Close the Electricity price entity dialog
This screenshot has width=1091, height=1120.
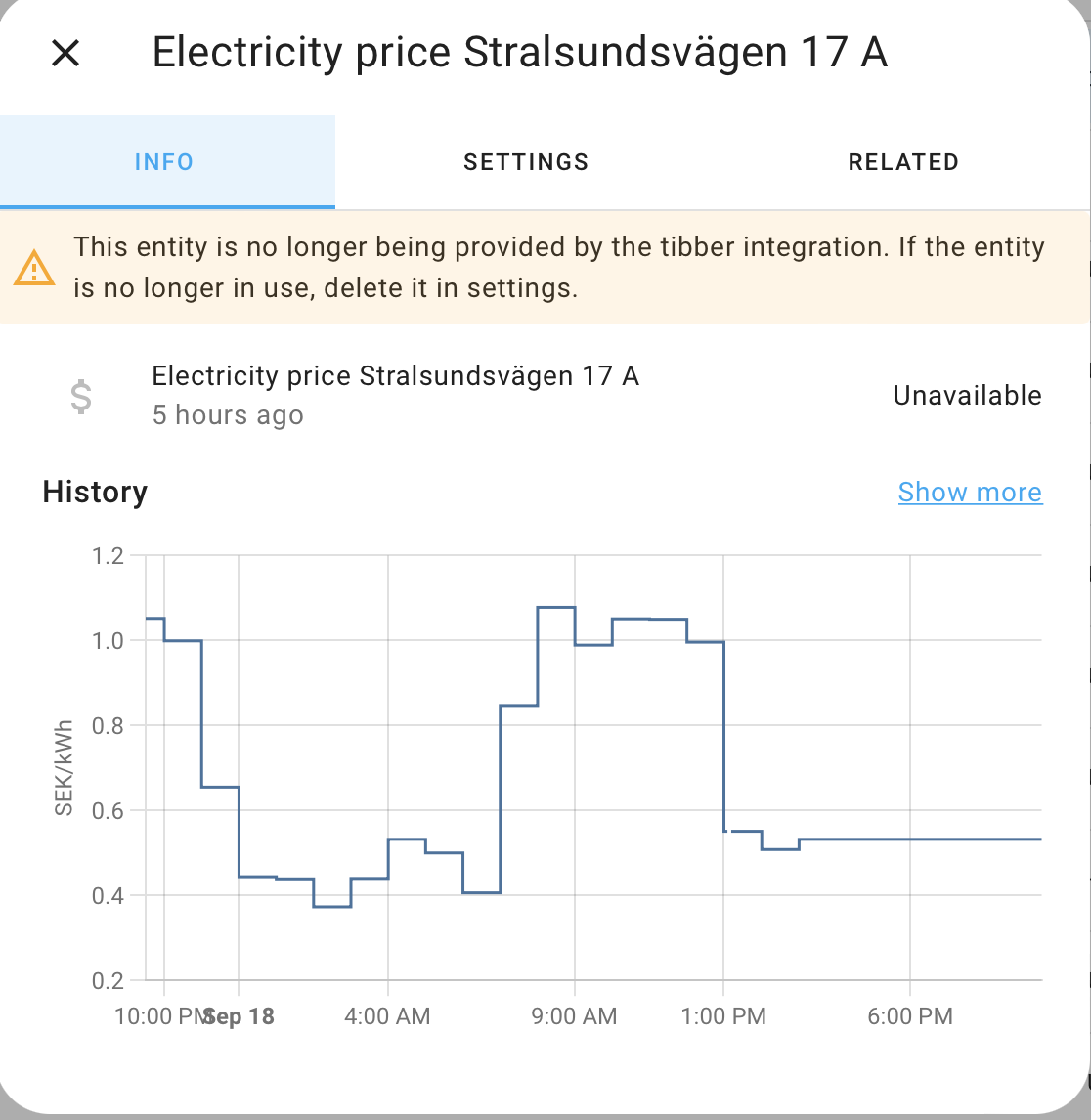coord(65,53)
